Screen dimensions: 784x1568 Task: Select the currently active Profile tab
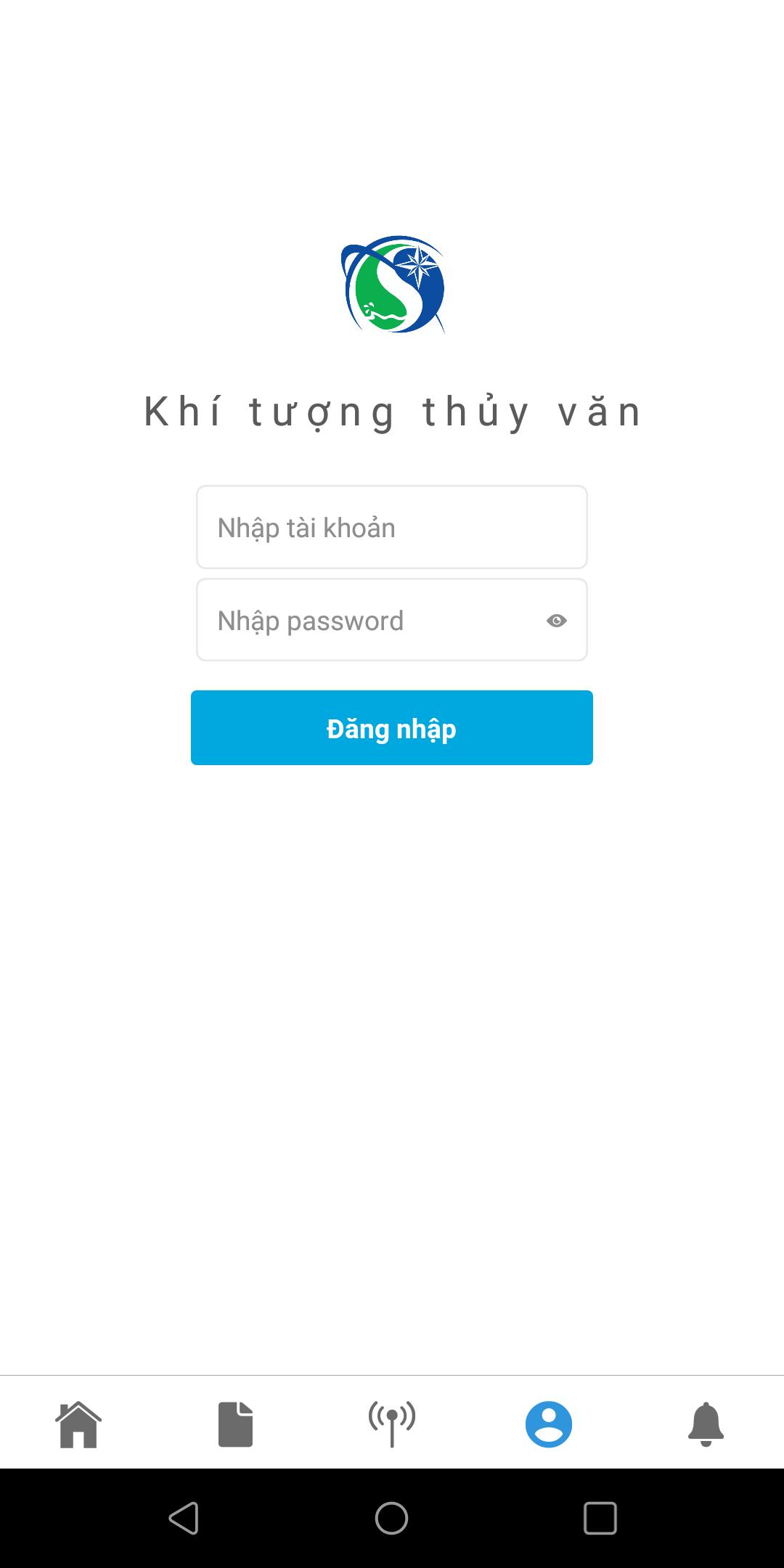click(x=549, y=1421)
